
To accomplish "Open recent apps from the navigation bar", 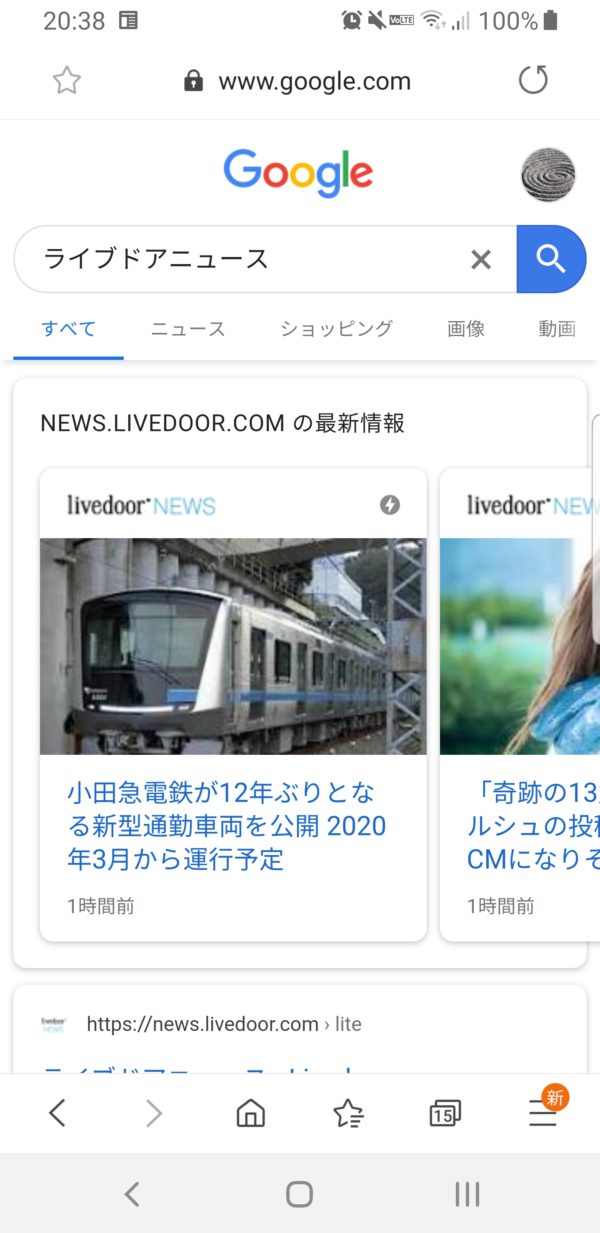I will coord(467,1193).
